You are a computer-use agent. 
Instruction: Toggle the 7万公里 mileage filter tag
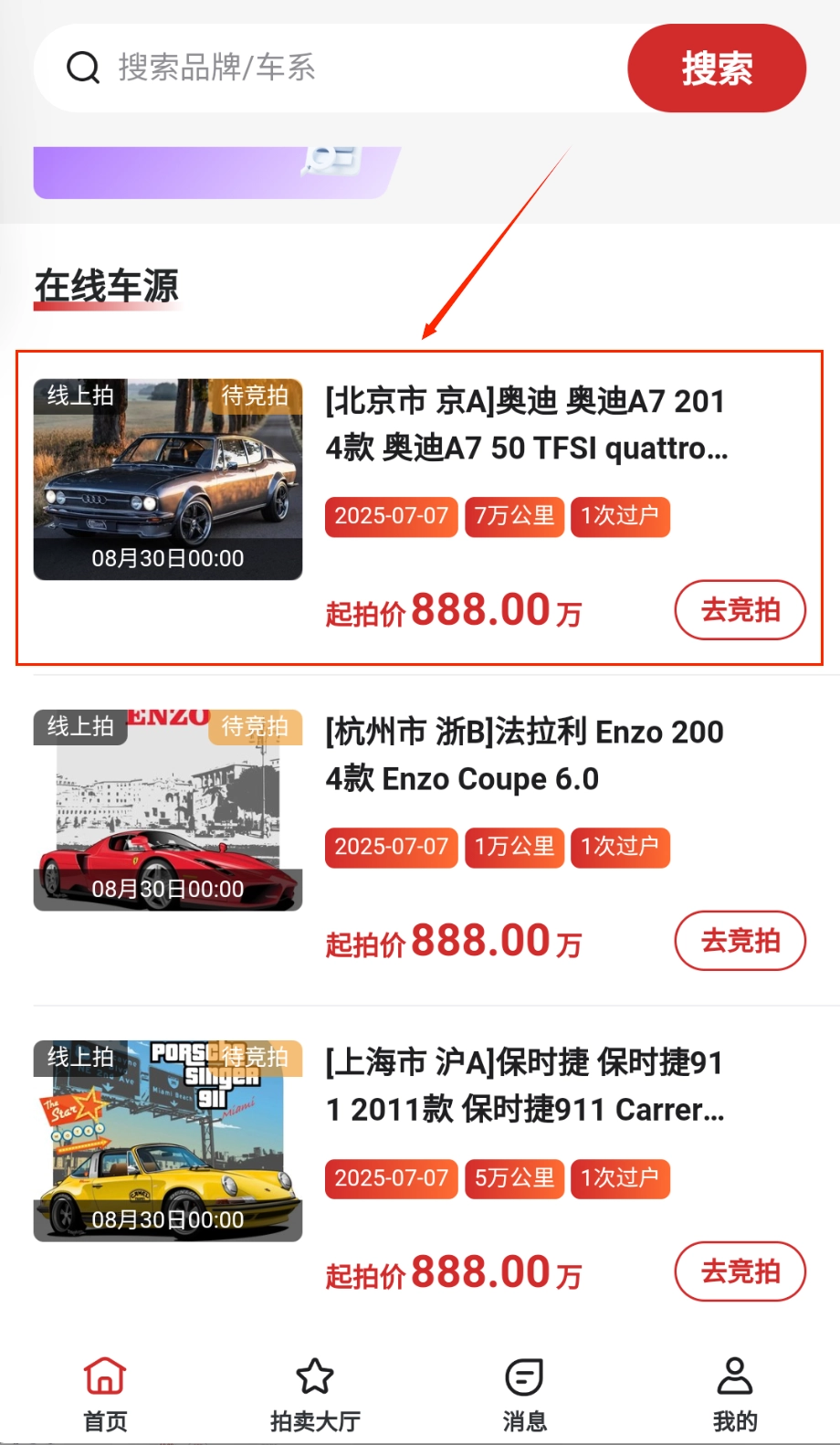pos(514,517)
